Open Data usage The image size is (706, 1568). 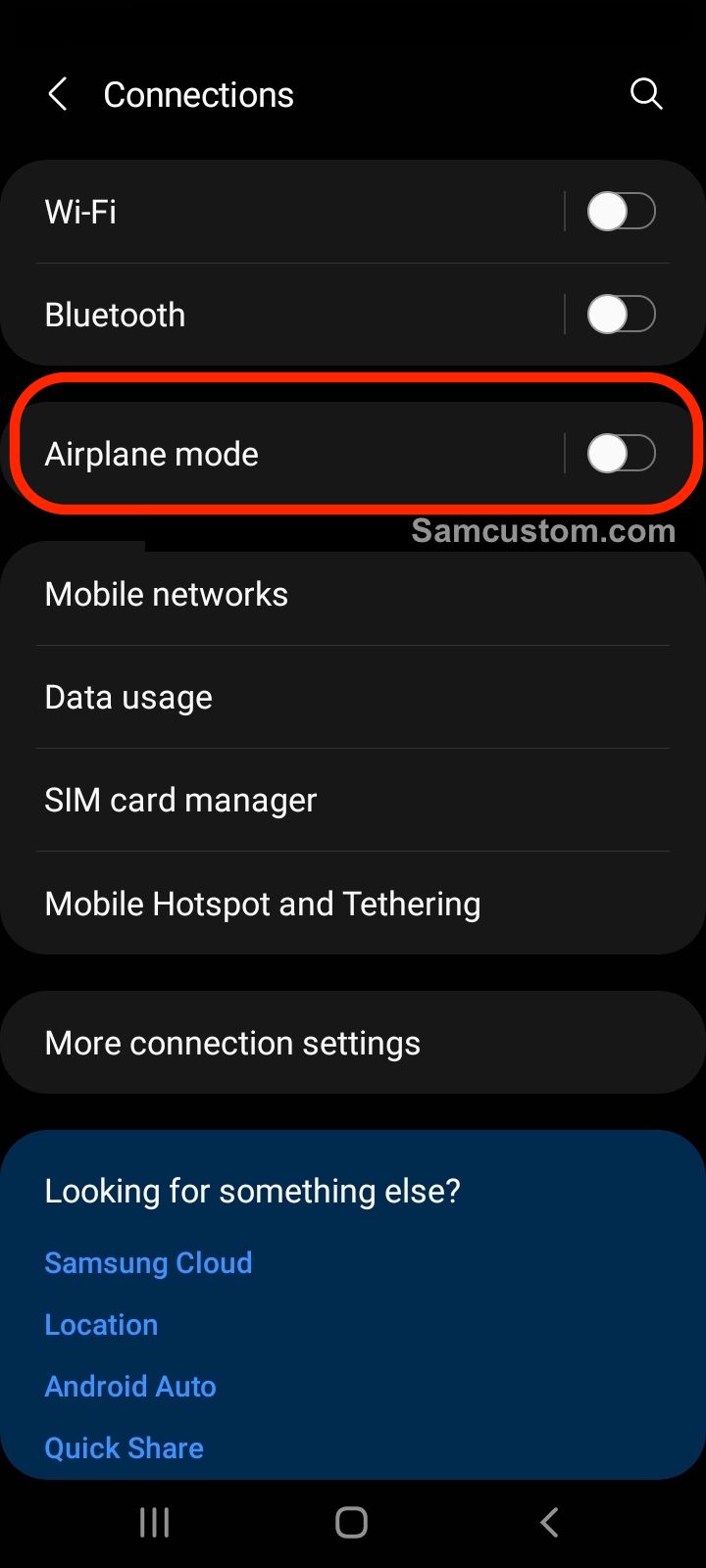tap(353, 697)
